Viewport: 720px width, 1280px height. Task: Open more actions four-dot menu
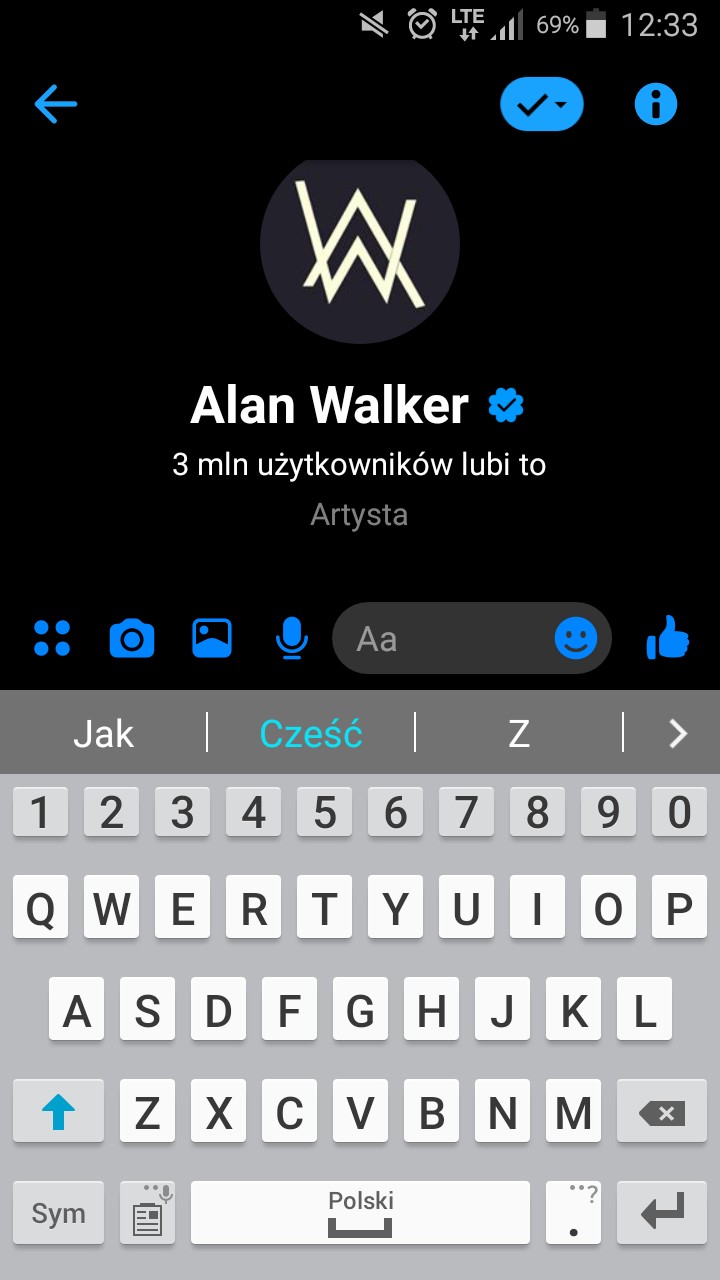coord(52,638)
